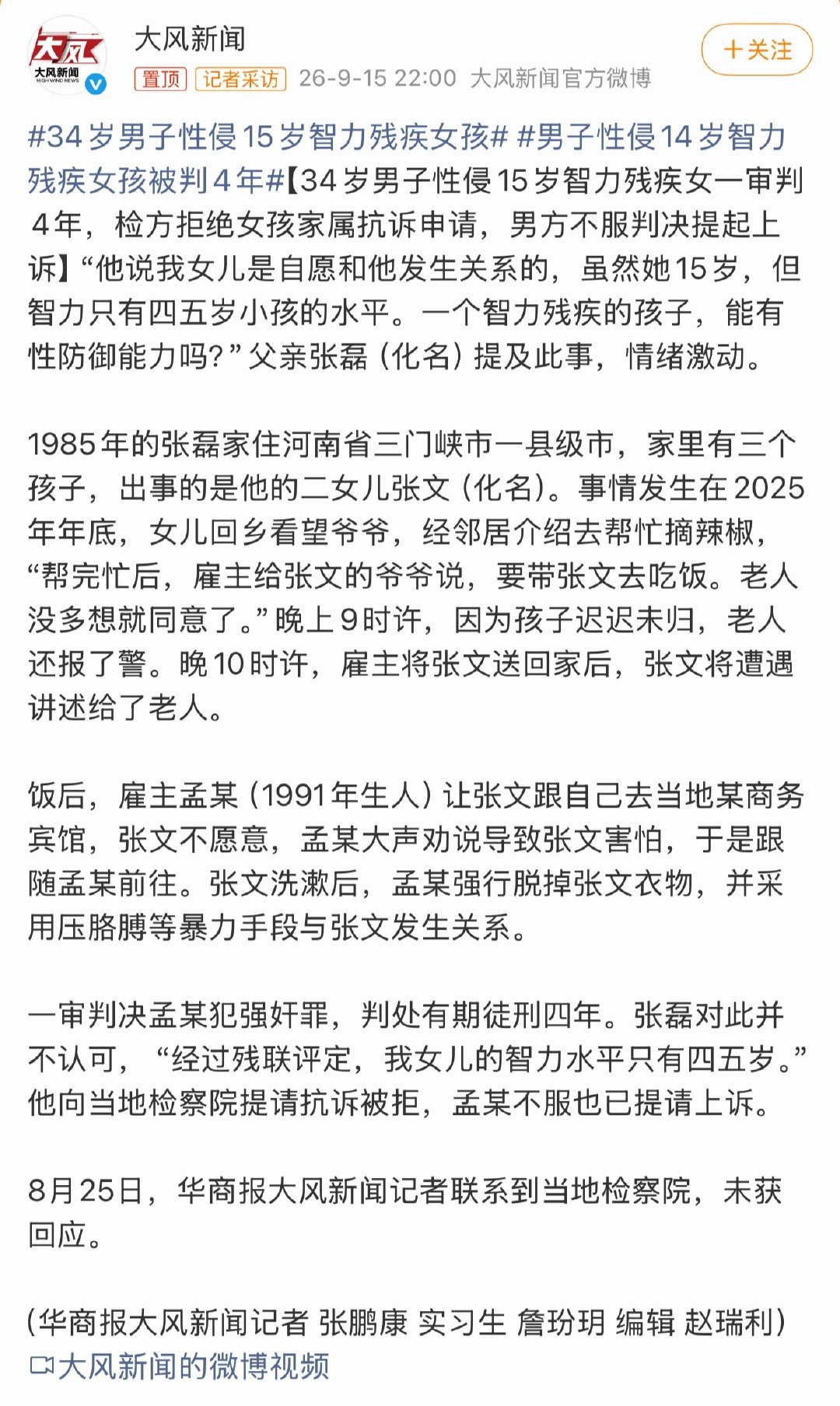Viewport: 840px width, 1406px height.
Task: Follow 大风新闻 with the 关注 button
Action: pyautogui.click(x=757, y=50)
